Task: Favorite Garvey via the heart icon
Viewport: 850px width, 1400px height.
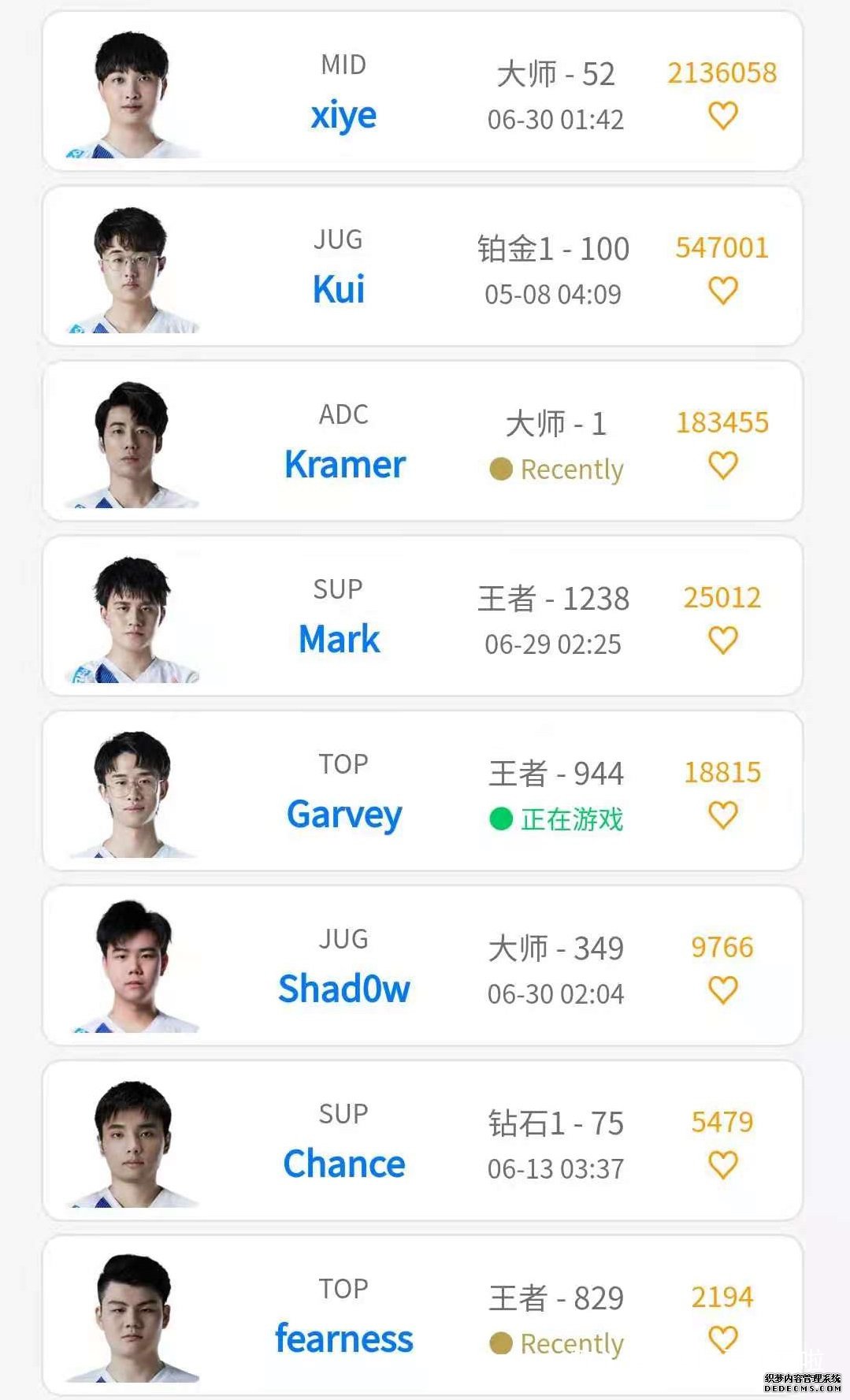Action: tap(722, 815)
